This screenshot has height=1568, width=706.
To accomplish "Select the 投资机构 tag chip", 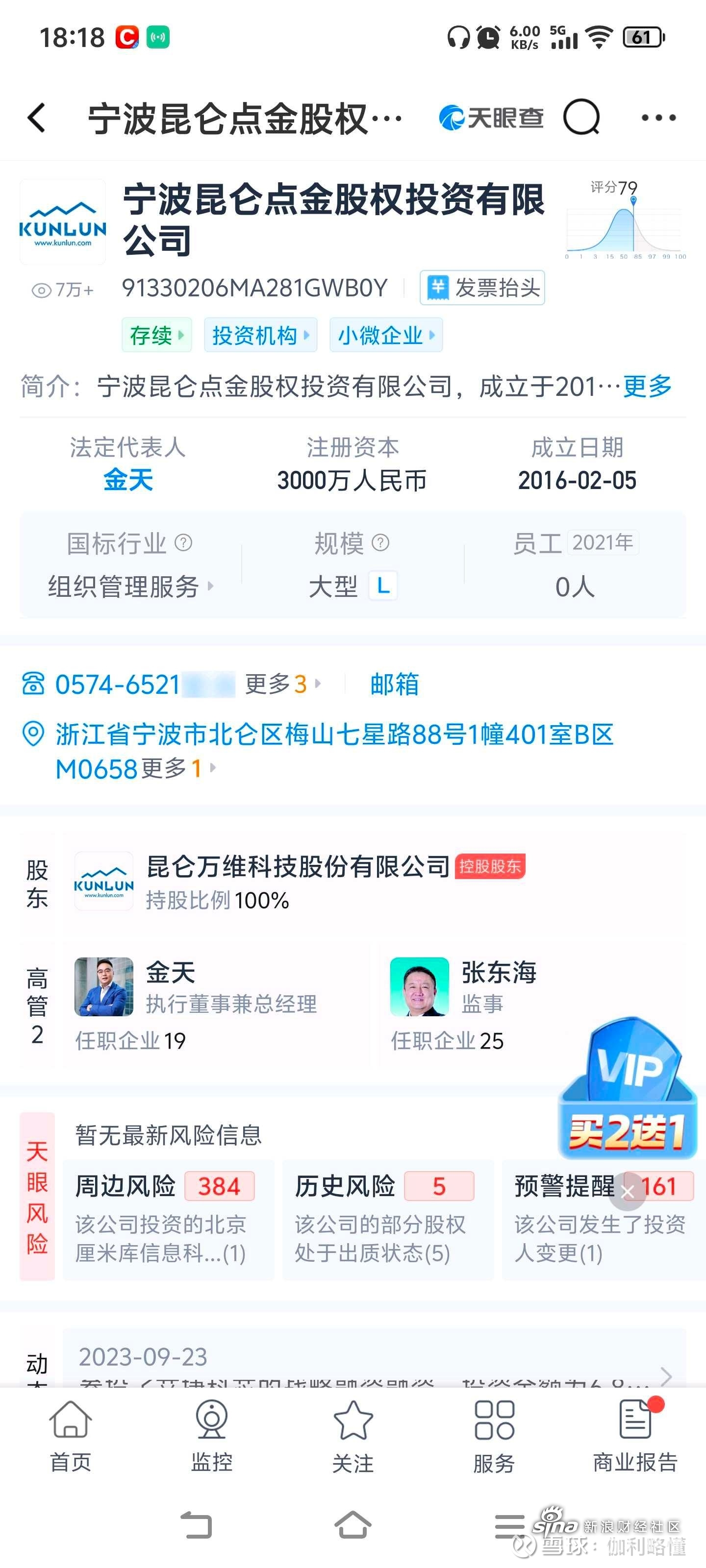I will (260, 335).
